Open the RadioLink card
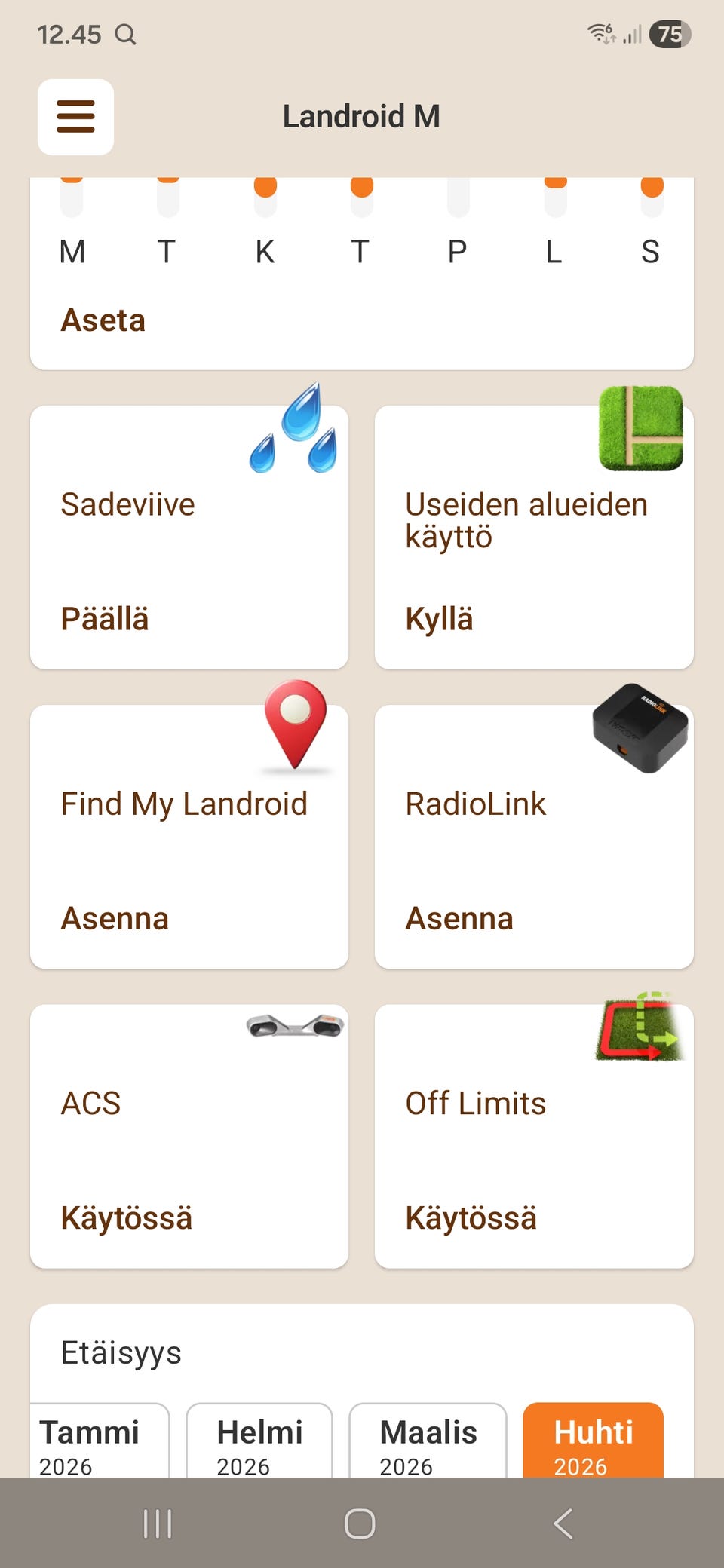724x1568 pixels. coord(533,836)
